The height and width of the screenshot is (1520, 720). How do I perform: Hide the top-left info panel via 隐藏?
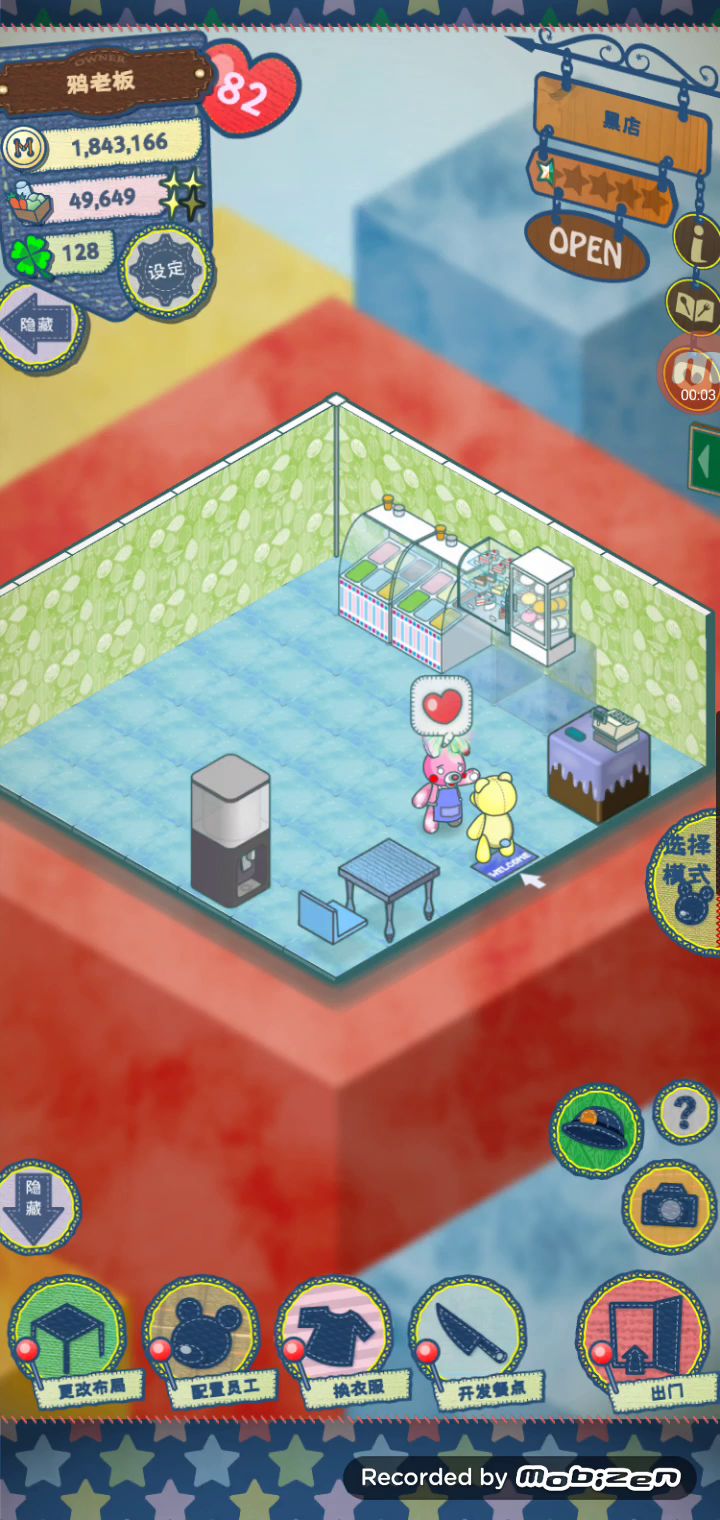38,325
